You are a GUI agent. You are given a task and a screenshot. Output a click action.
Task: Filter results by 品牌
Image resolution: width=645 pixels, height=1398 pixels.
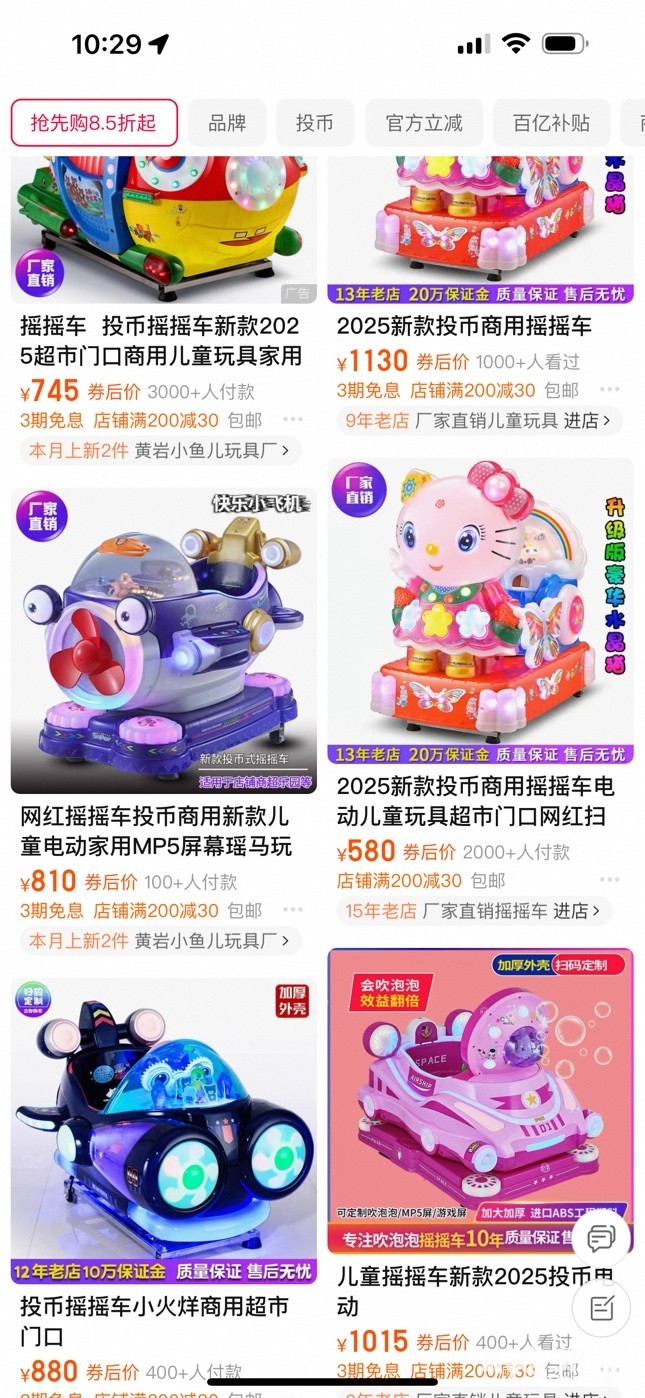[227, 123]
